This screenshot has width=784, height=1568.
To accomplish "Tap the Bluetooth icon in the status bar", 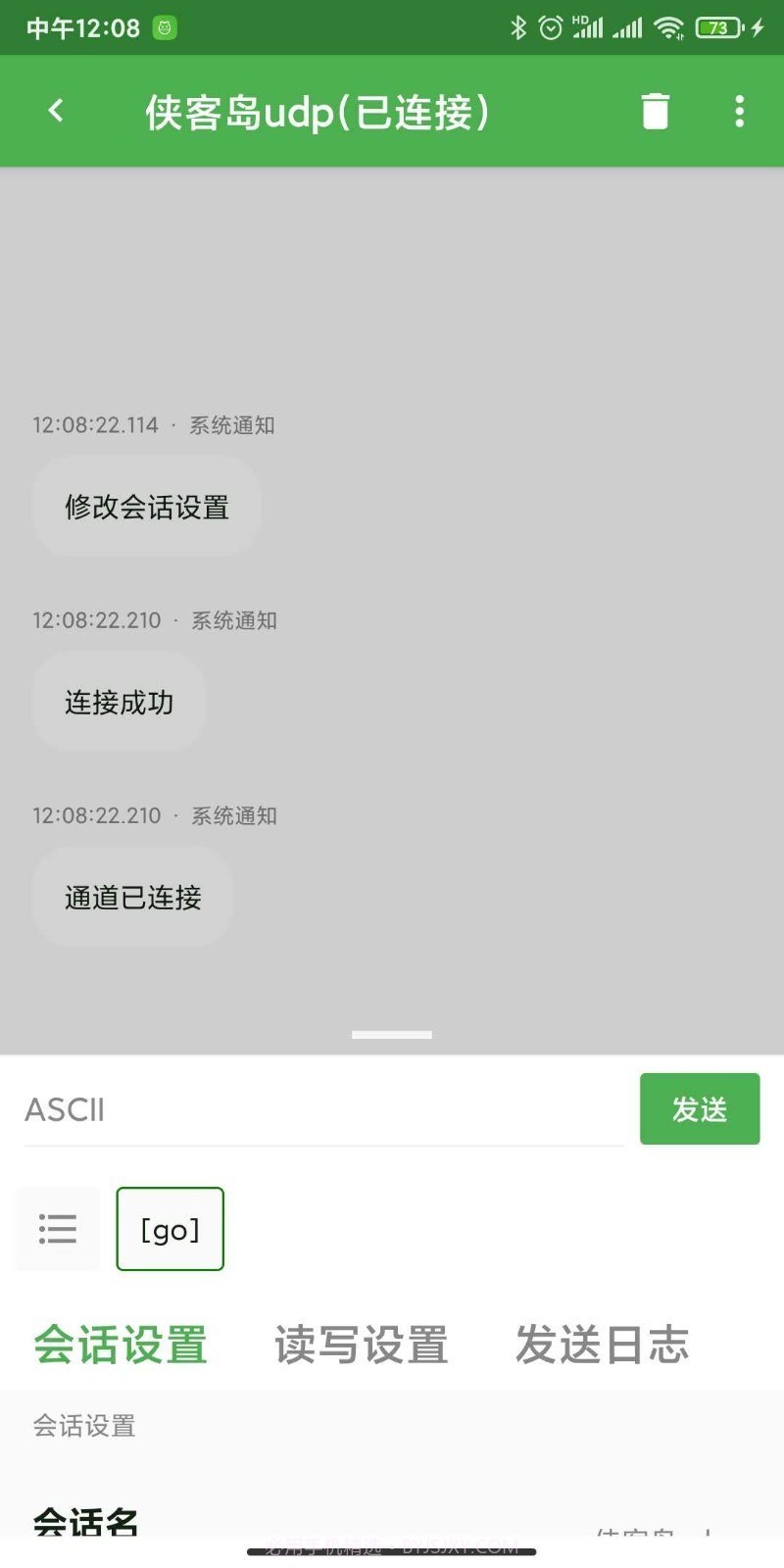I will coord(519,26).
